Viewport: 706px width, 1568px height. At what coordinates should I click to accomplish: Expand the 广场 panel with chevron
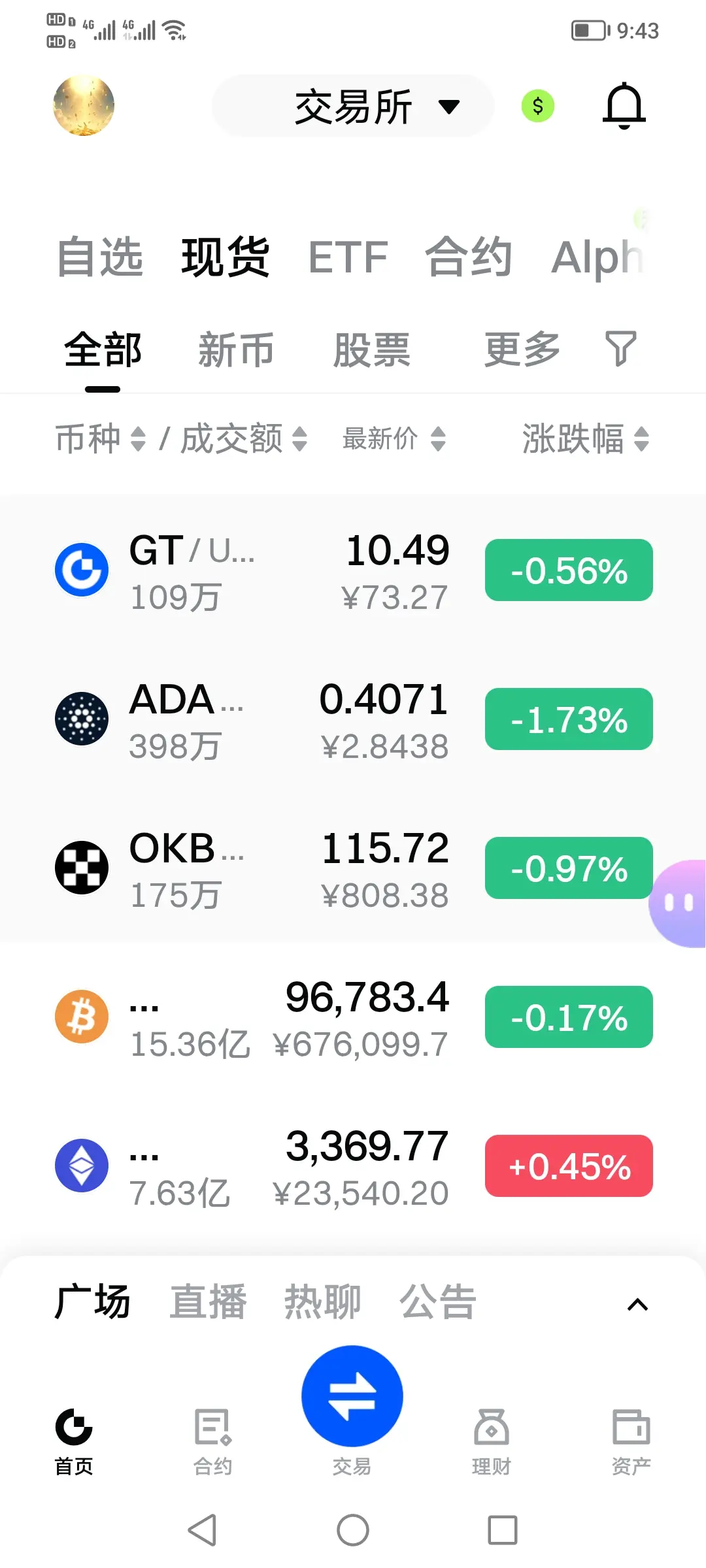coord(637,1305)
